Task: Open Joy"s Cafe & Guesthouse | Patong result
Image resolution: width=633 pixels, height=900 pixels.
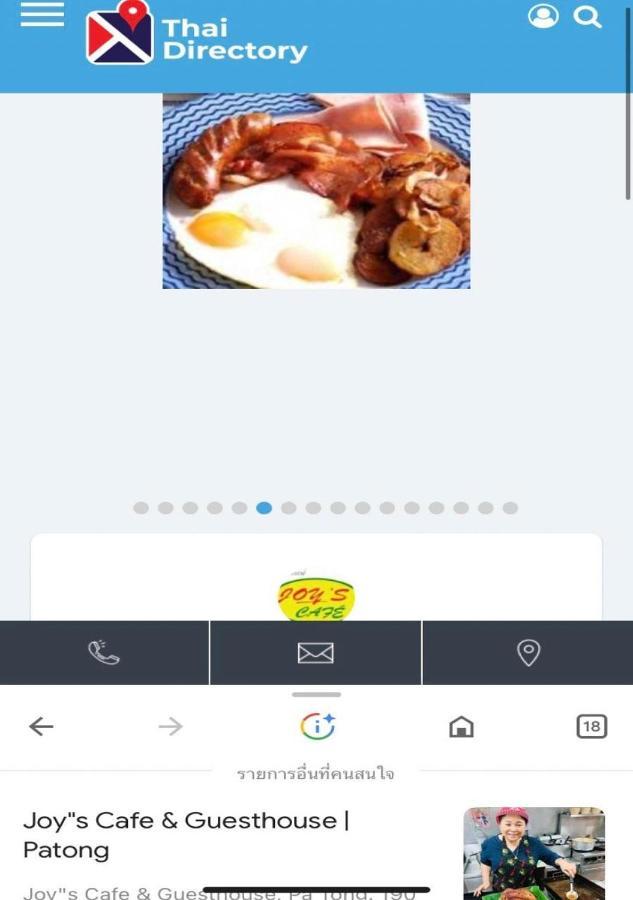Action: click(186, 835)
